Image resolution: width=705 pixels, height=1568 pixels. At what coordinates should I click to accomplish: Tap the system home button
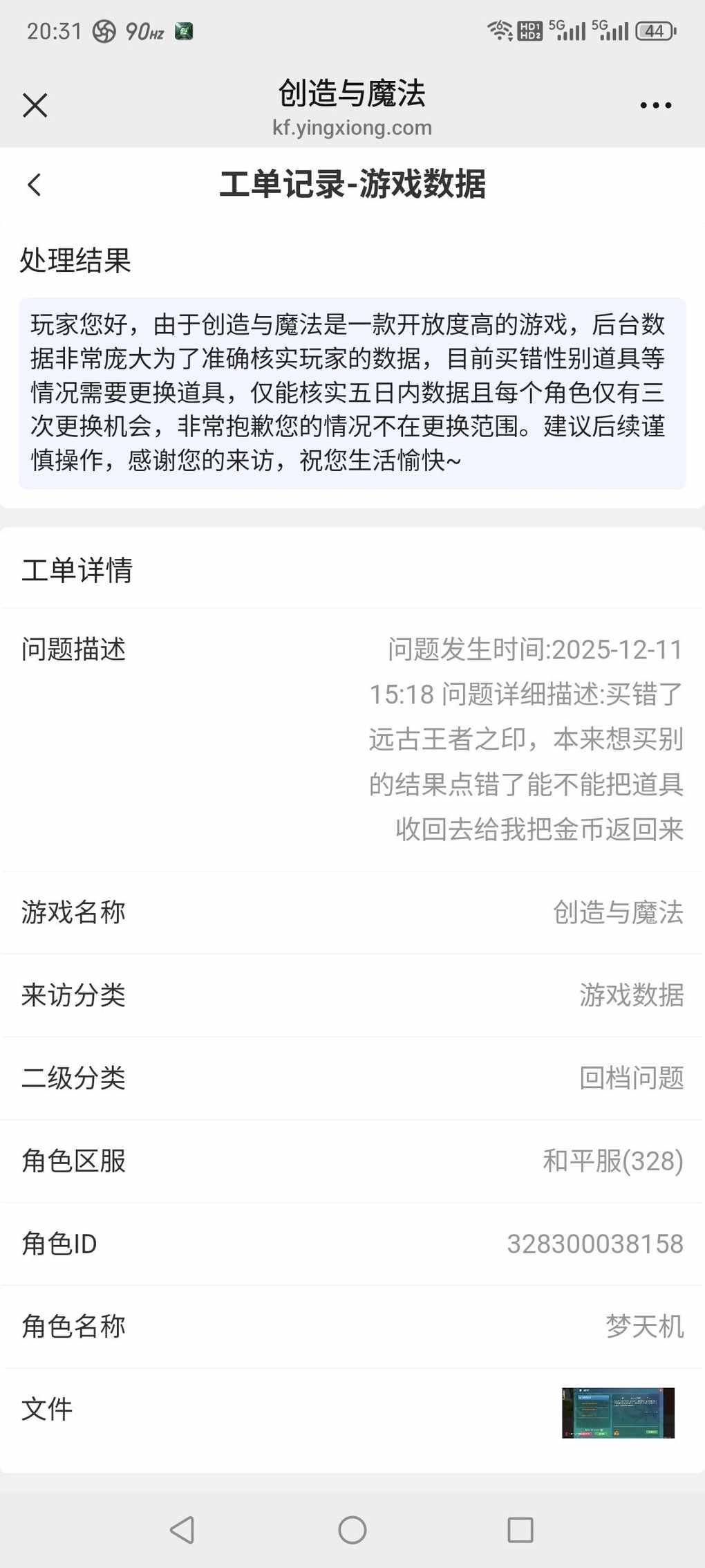(352, 1530)
